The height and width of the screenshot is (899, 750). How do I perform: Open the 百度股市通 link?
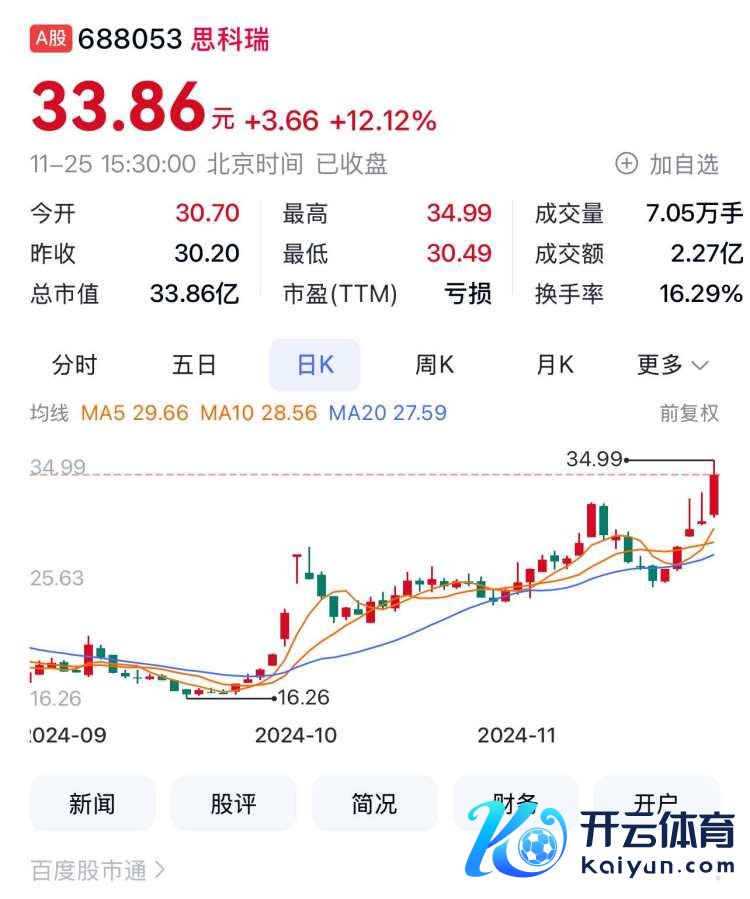coord(98,871)
